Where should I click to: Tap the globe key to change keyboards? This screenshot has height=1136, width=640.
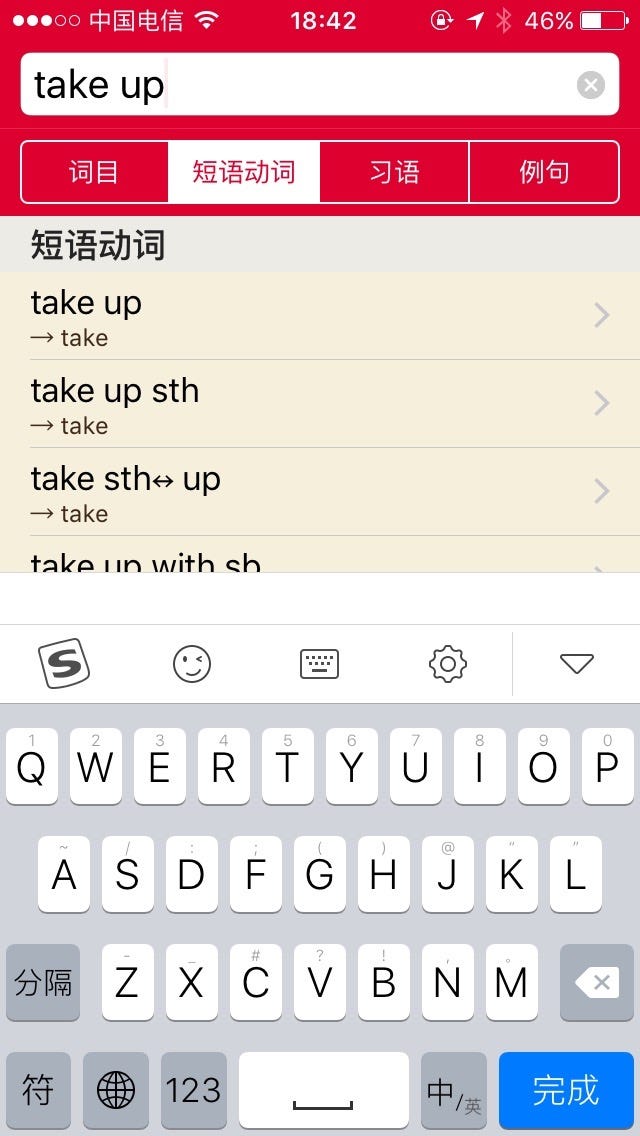coord(116,1090)
